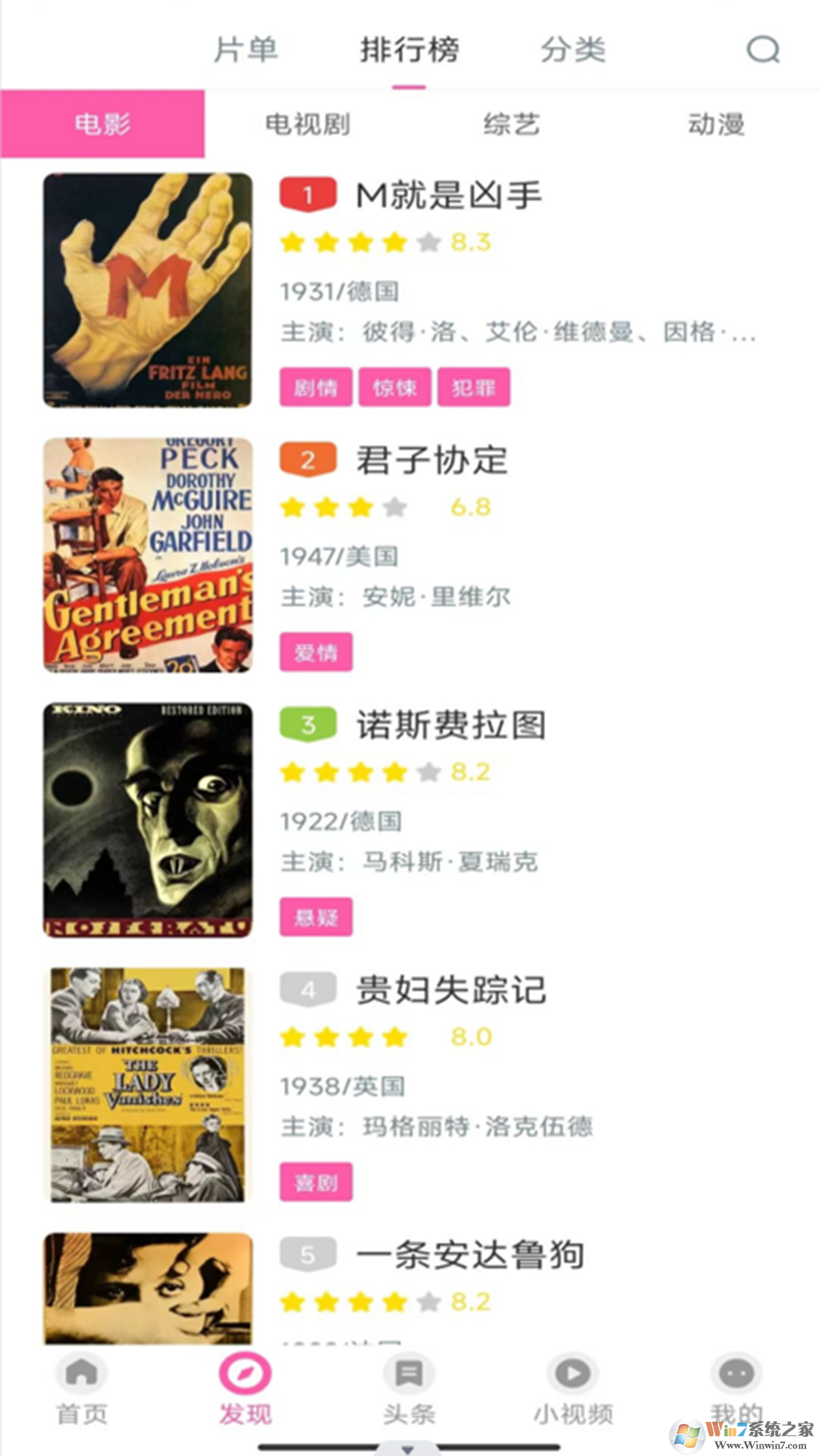Open the 头条 headlines icon
This screenshot has width=819, height=1456.
(x=408, y=1373)
